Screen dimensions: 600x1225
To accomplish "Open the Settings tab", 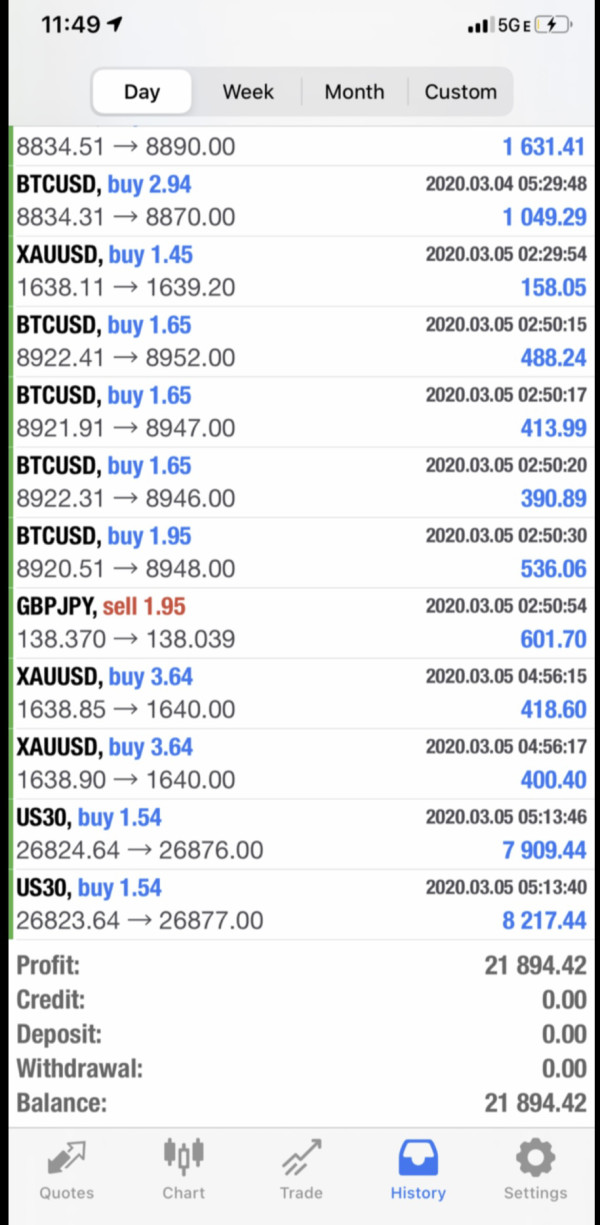I will (535, 1170).
